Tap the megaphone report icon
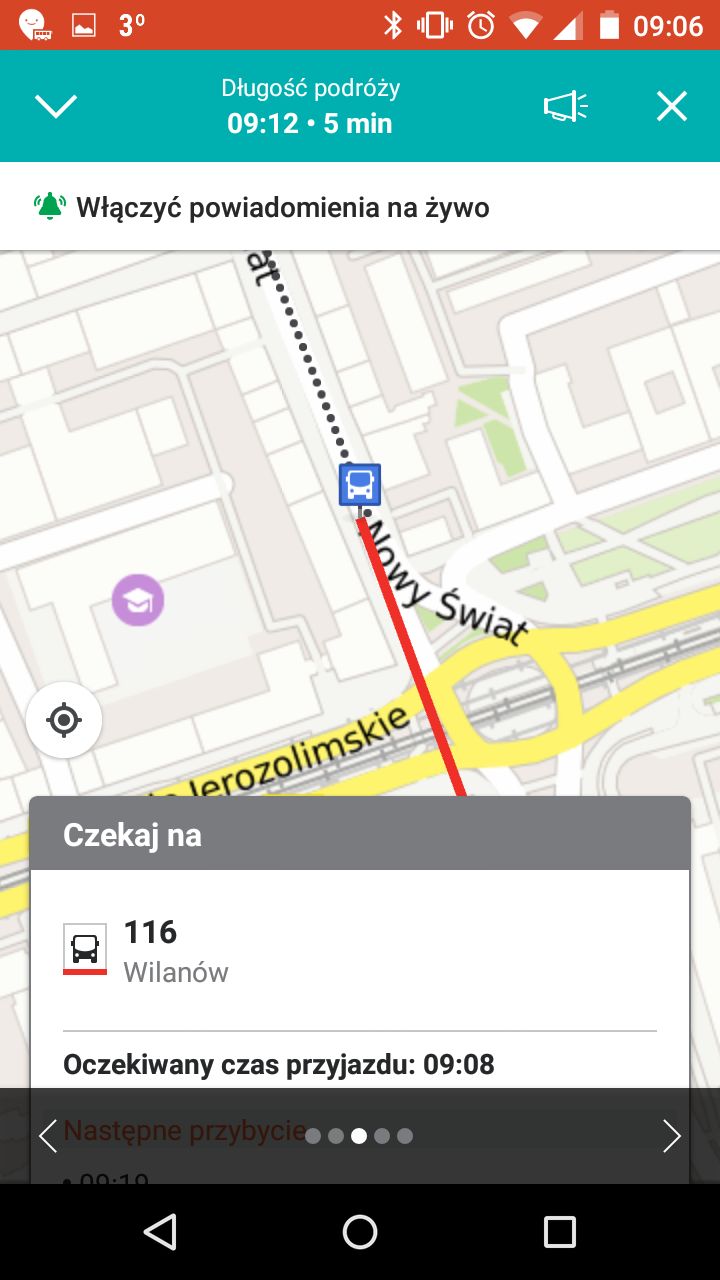The image size is (720, 1280). (x=566, y=106)
